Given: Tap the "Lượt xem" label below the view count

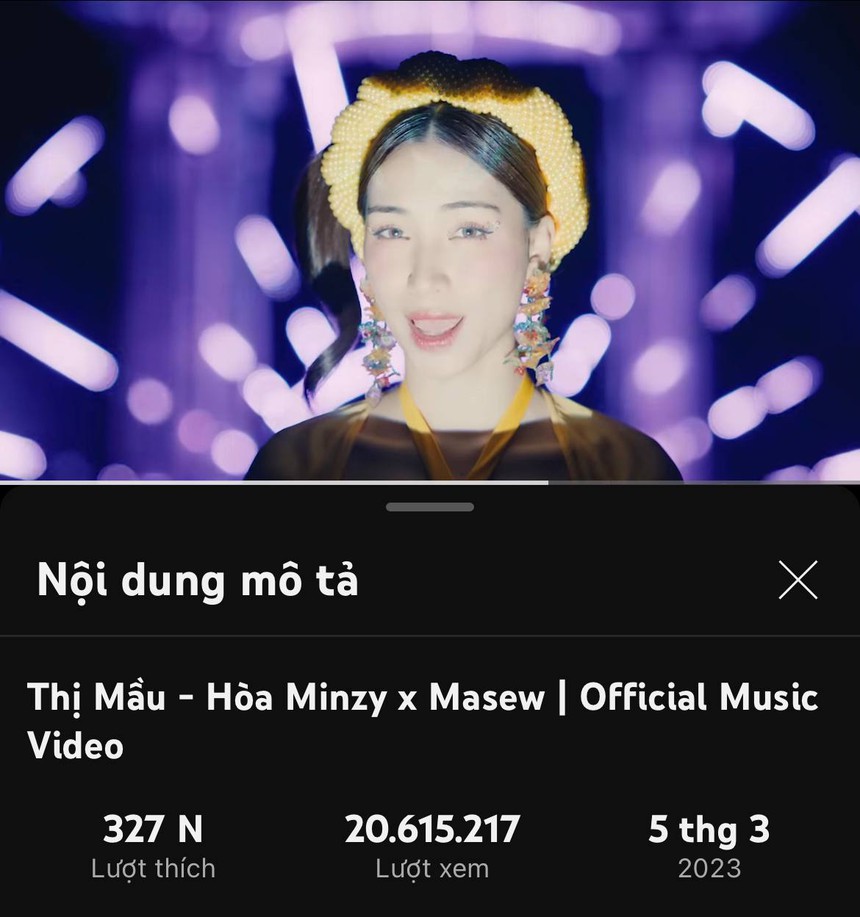Looking at the screenshot, I should pyautogui.click(x=430, y=868).
